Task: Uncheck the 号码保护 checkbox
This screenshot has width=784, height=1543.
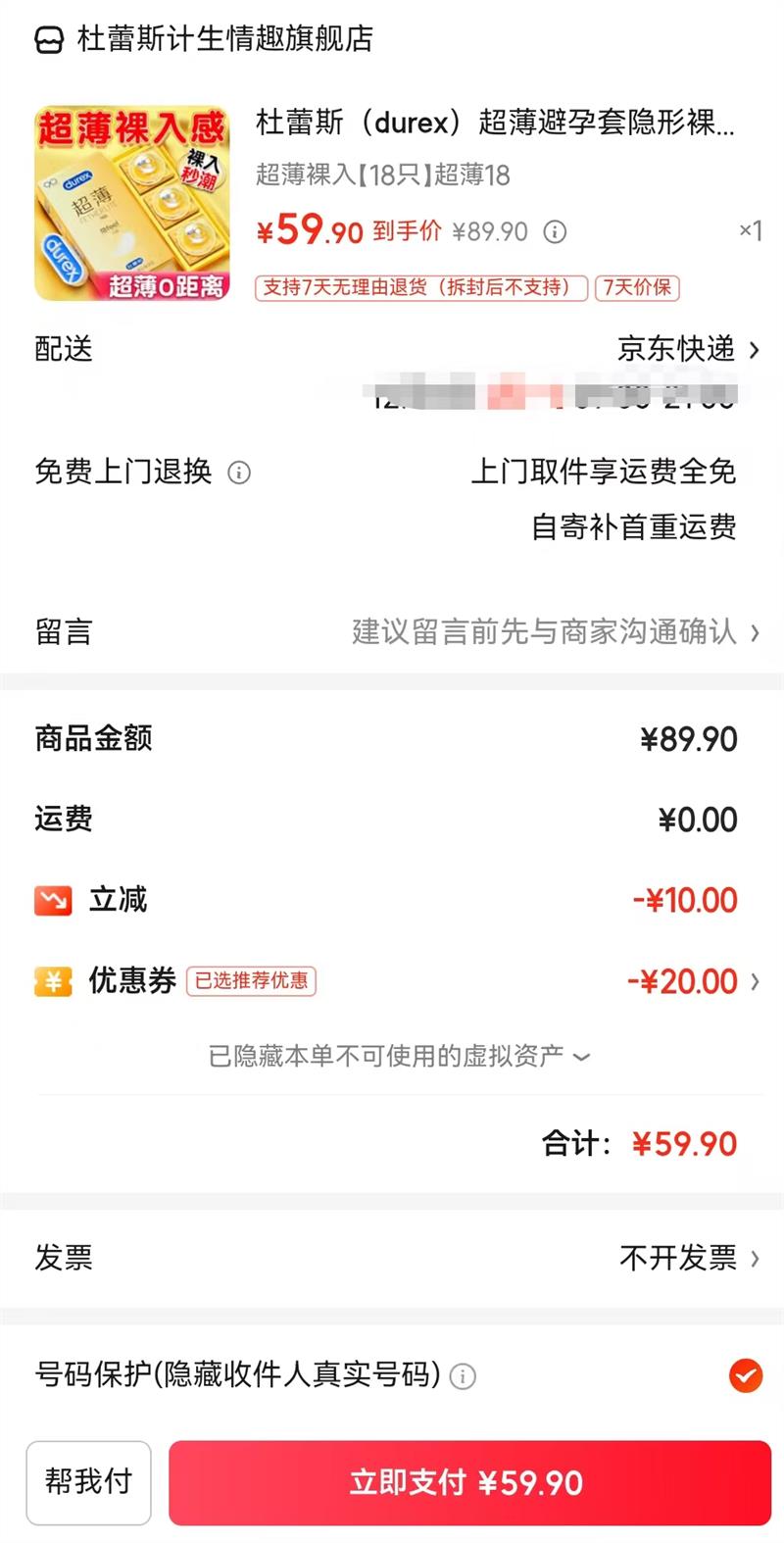Action: pyautogui.click(x=746, y=1375)
